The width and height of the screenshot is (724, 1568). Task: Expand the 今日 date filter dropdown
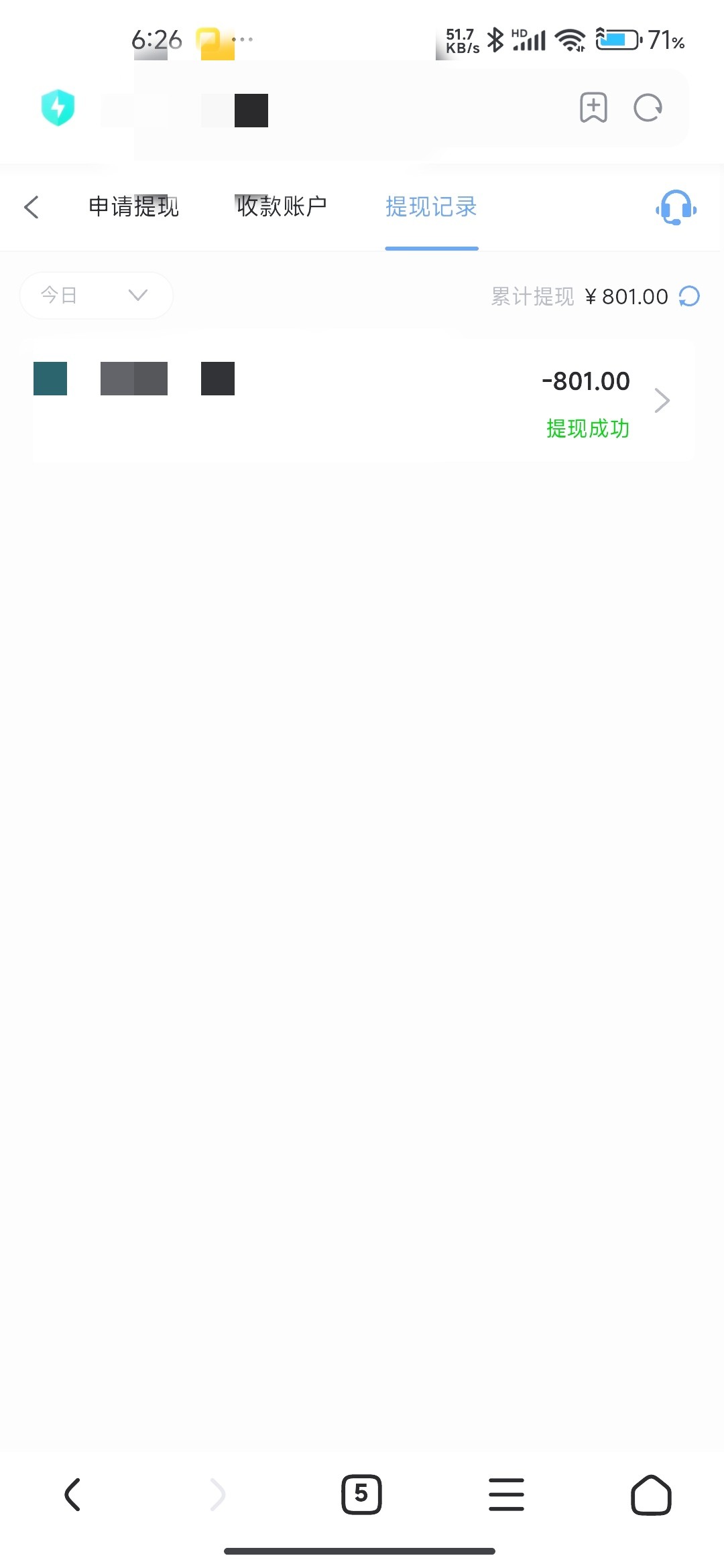click(97, 296)
